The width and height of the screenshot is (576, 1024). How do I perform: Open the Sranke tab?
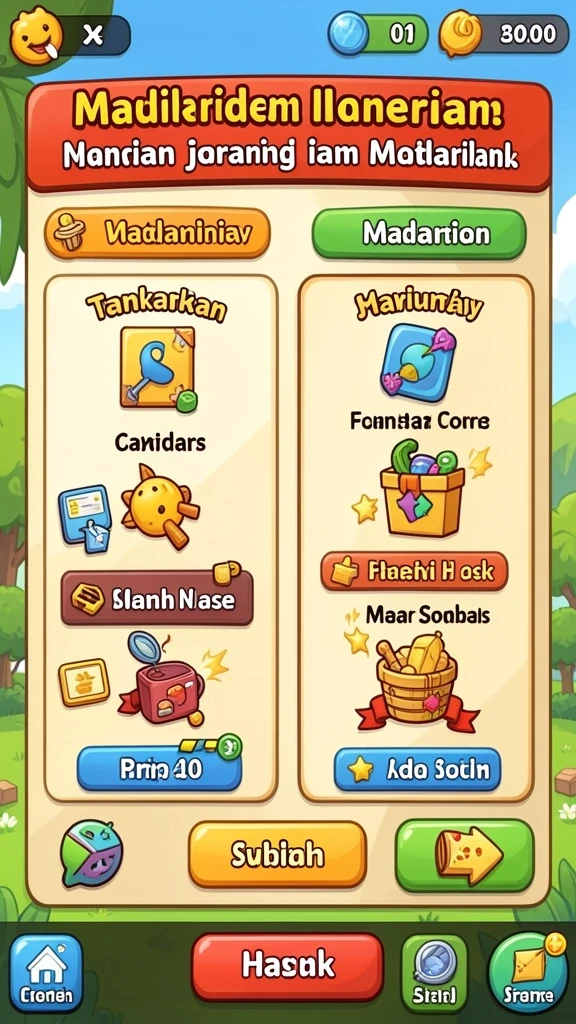point(528,973)
